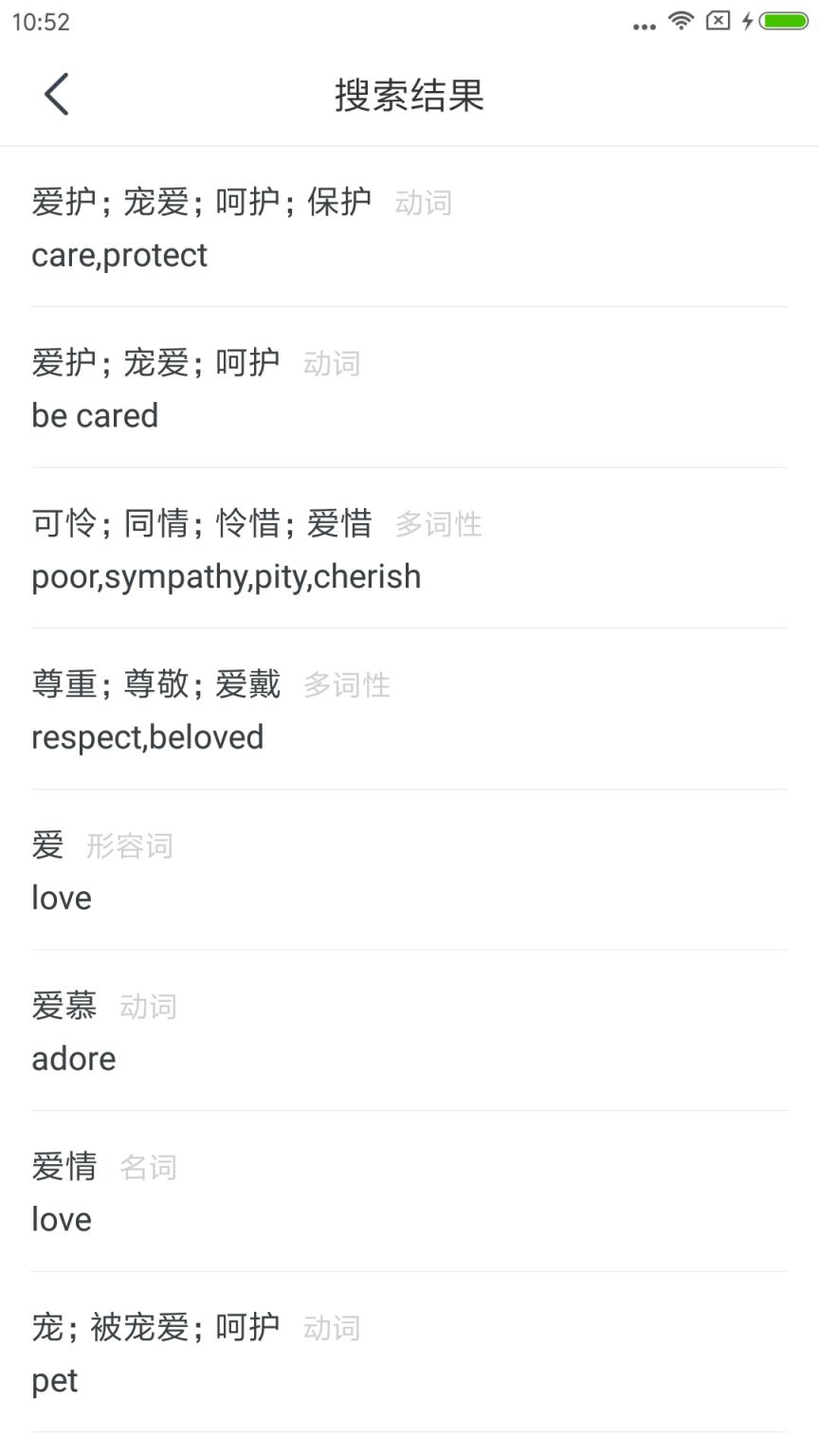The height and width of the screenshot is (1456, 819).
Task: Open the love entry under 爱情
Action: (x=61, y=1219)
